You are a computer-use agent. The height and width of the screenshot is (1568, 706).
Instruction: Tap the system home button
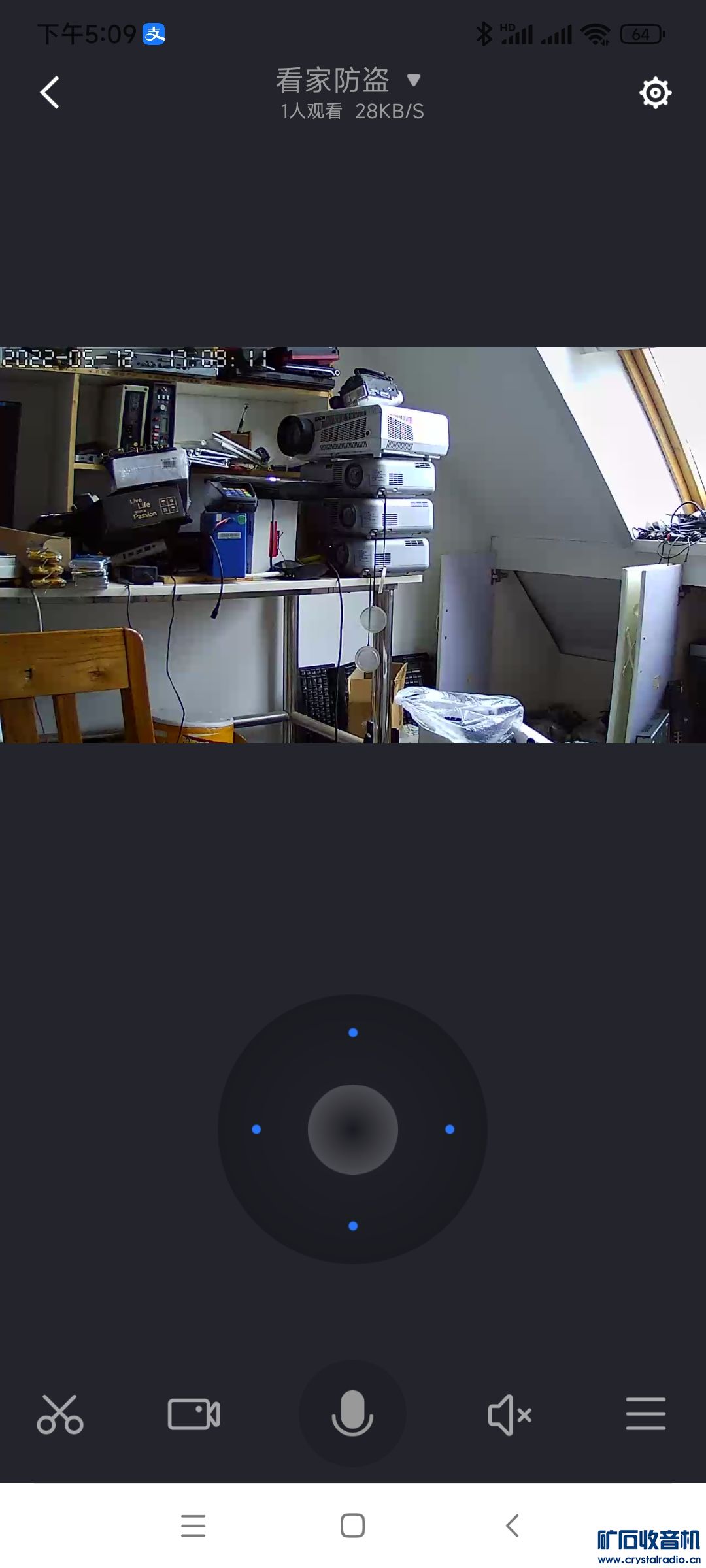click(352, 1526)
